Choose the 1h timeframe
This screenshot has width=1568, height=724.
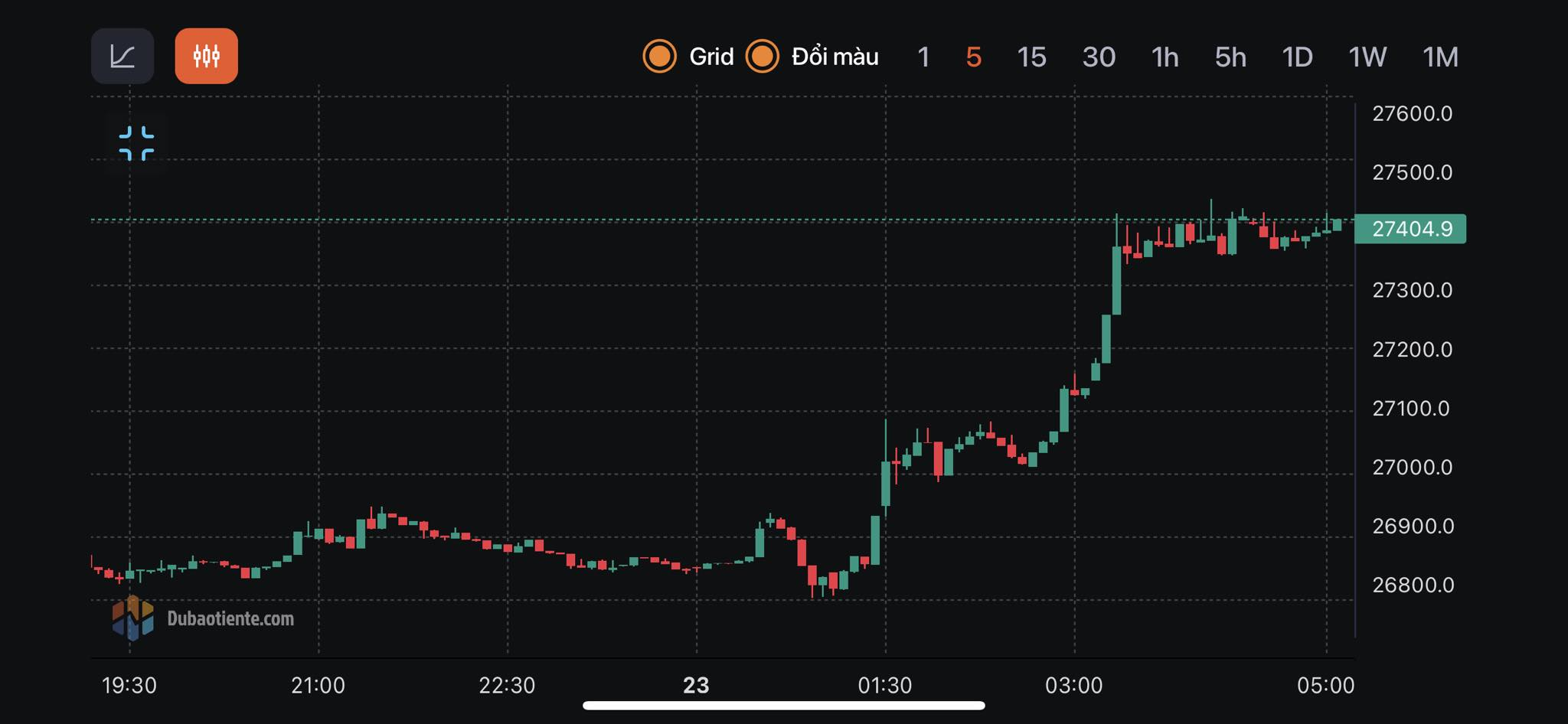coord(1165,57)
